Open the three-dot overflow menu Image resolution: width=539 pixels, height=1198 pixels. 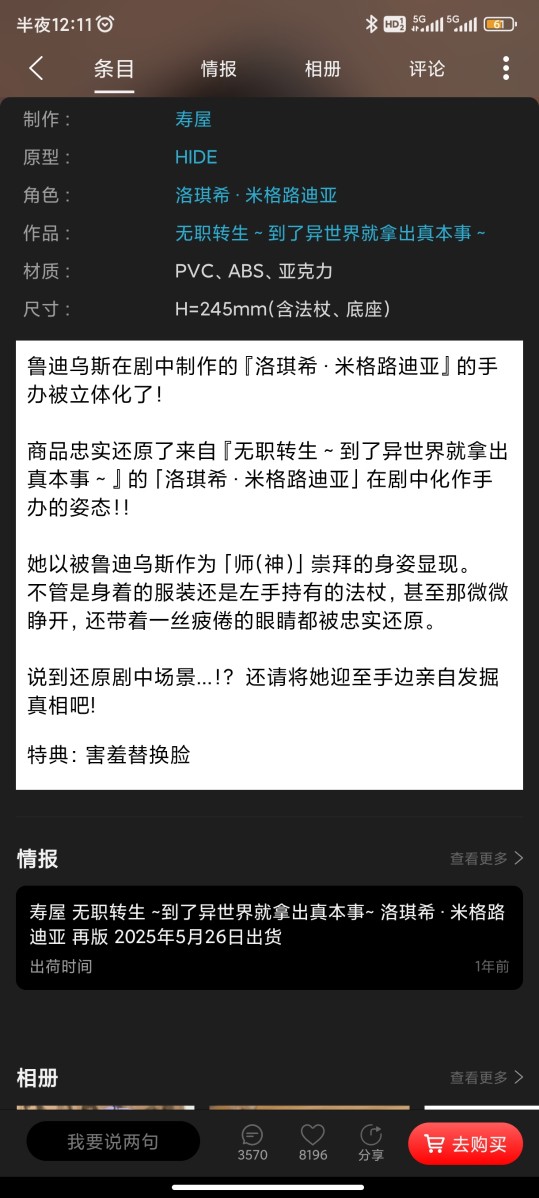click(505, 68)
